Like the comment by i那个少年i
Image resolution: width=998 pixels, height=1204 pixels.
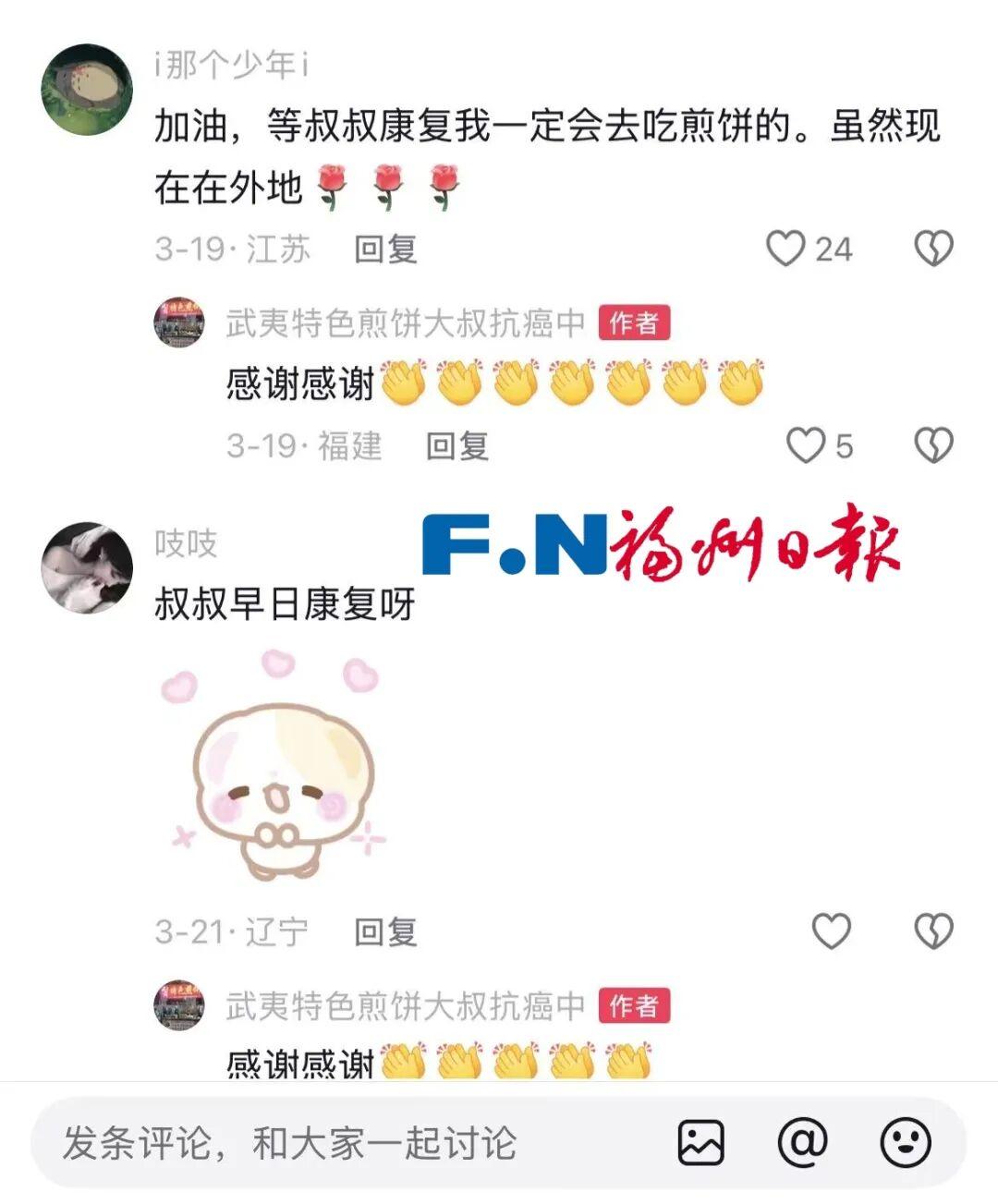pos(786,249)
